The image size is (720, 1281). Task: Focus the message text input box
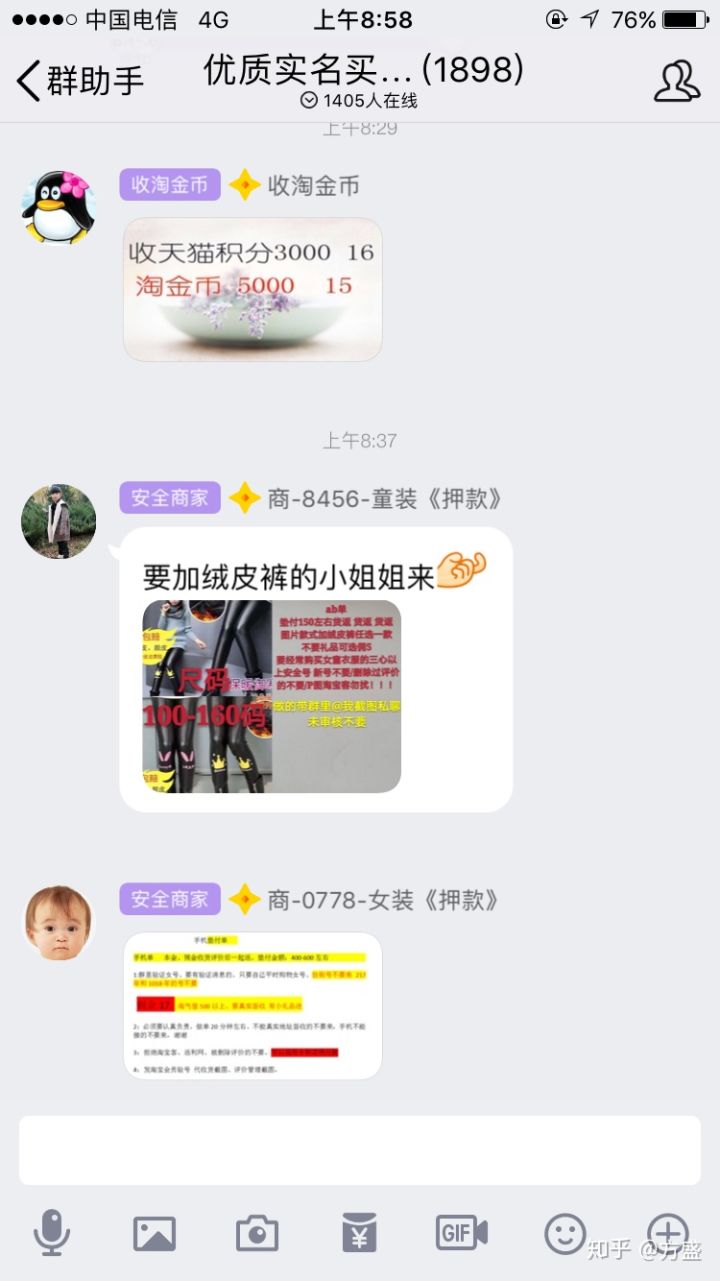click(360, 1150)
